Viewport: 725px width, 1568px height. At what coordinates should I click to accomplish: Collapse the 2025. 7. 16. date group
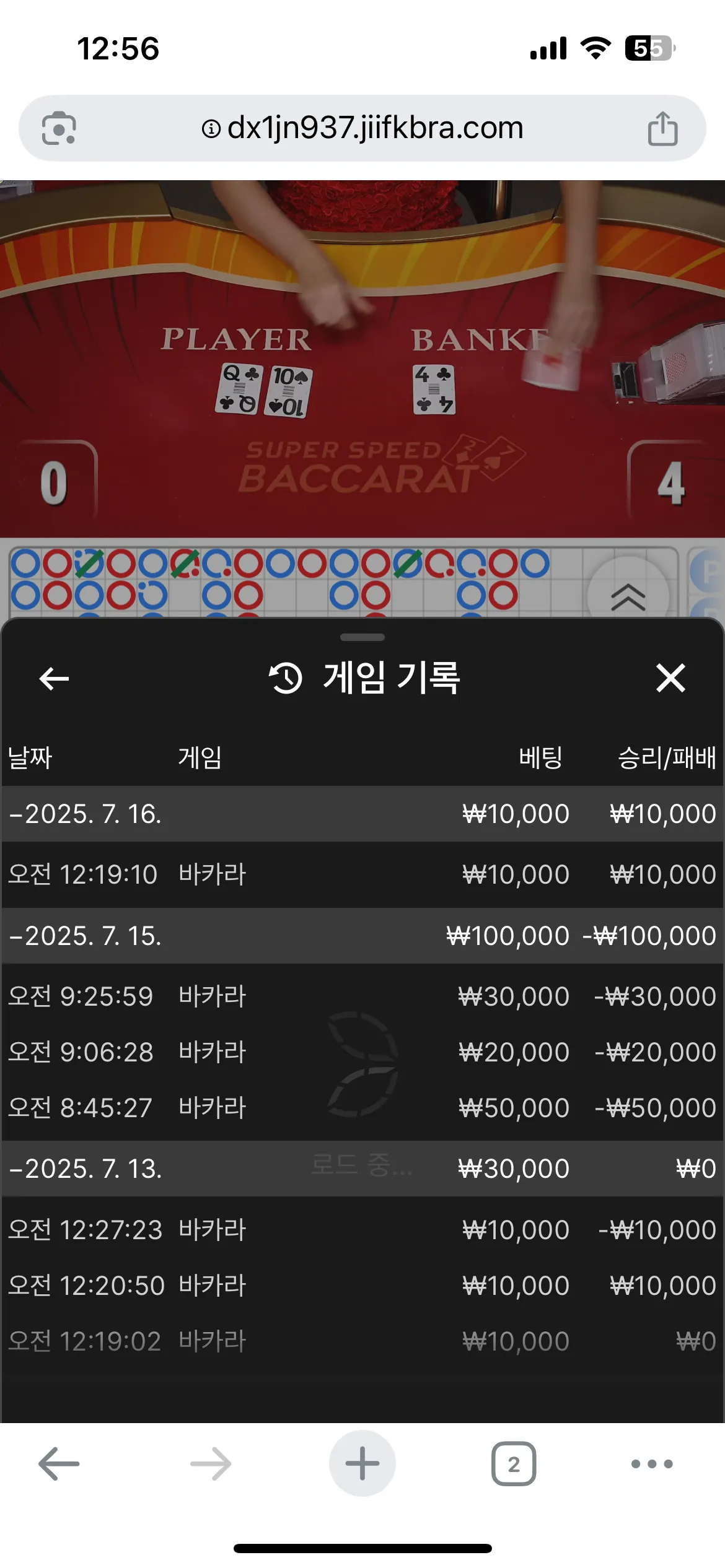point(362,813)
